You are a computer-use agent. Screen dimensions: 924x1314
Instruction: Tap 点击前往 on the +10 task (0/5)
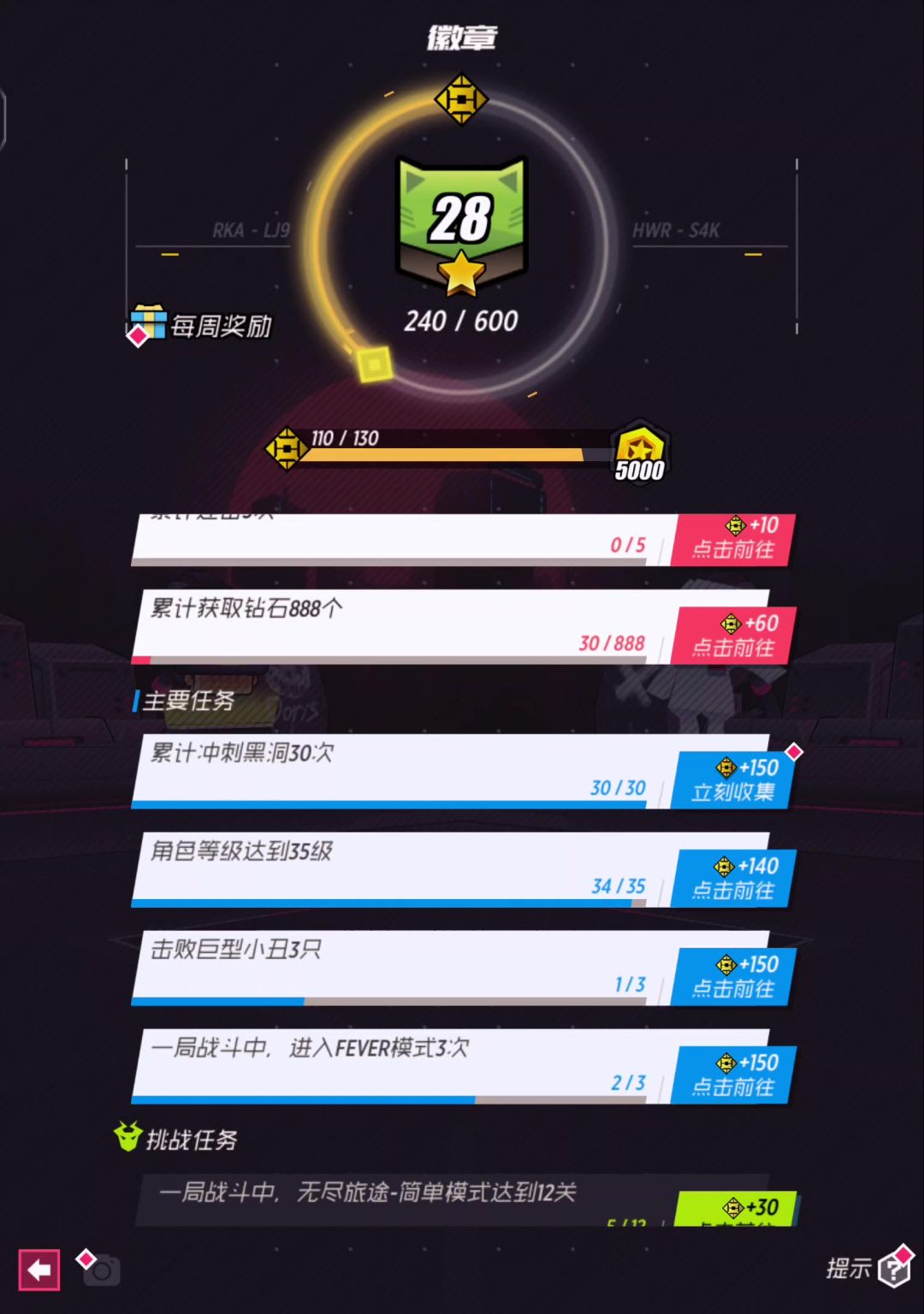click(734, 539)
